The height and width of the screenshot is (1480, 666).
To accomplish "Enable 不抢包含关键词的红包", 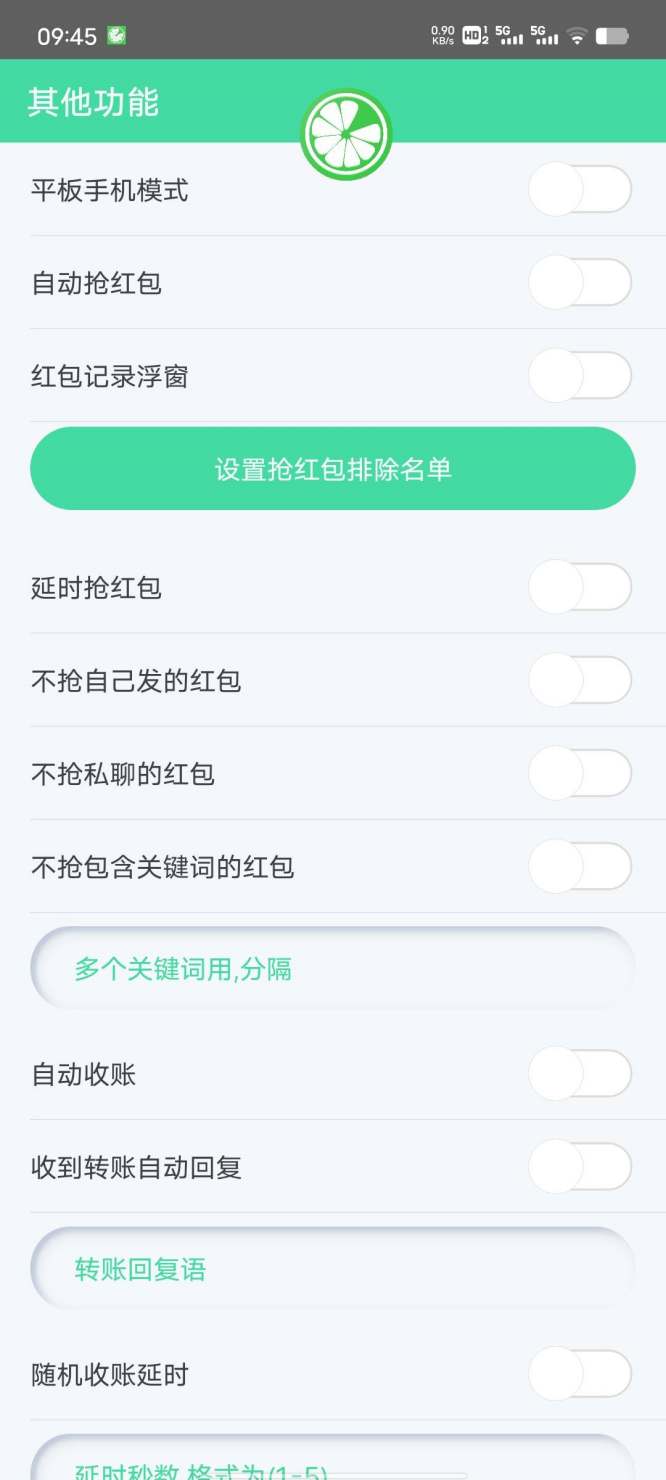I will (580, 866).
